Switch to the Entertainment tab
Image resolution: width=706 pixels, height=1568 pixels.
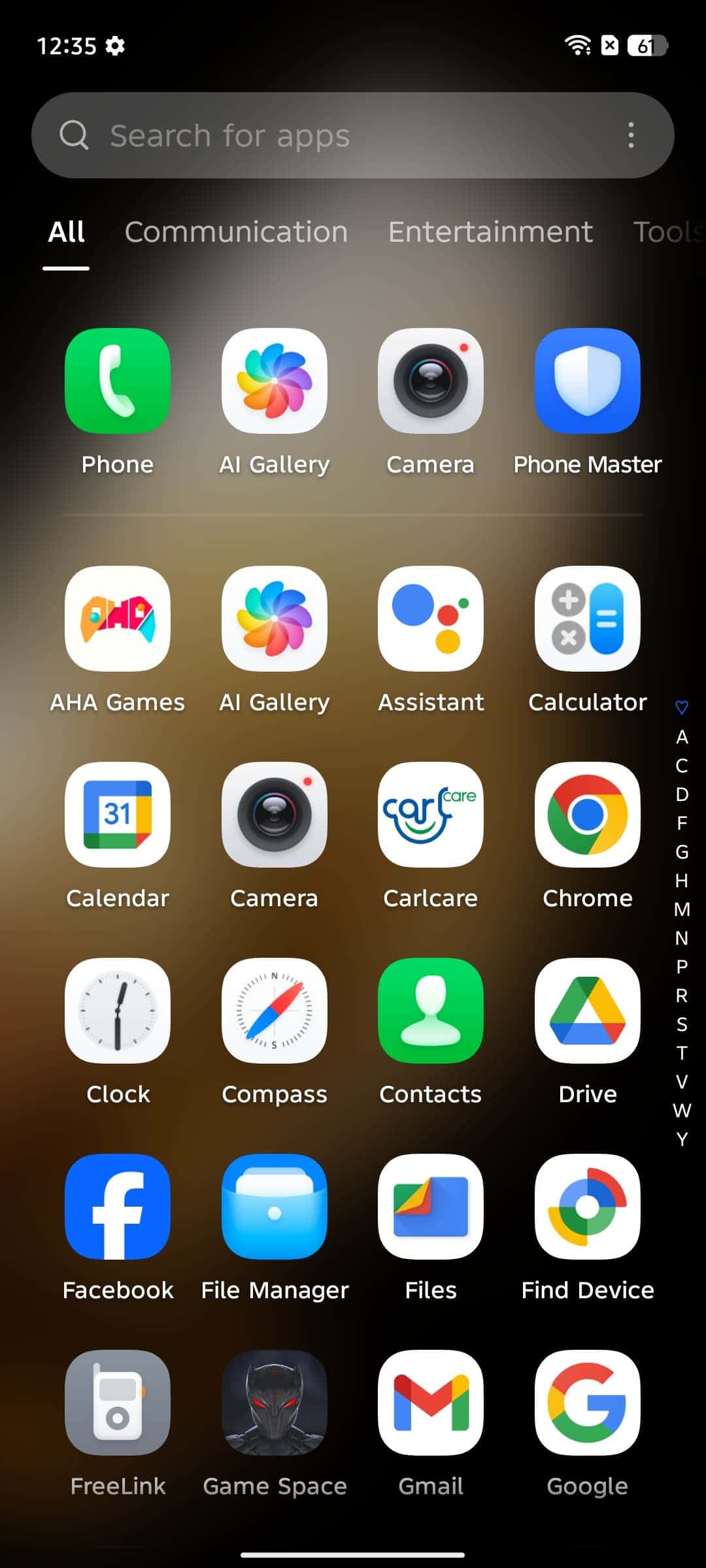click(x=490, y=232)
